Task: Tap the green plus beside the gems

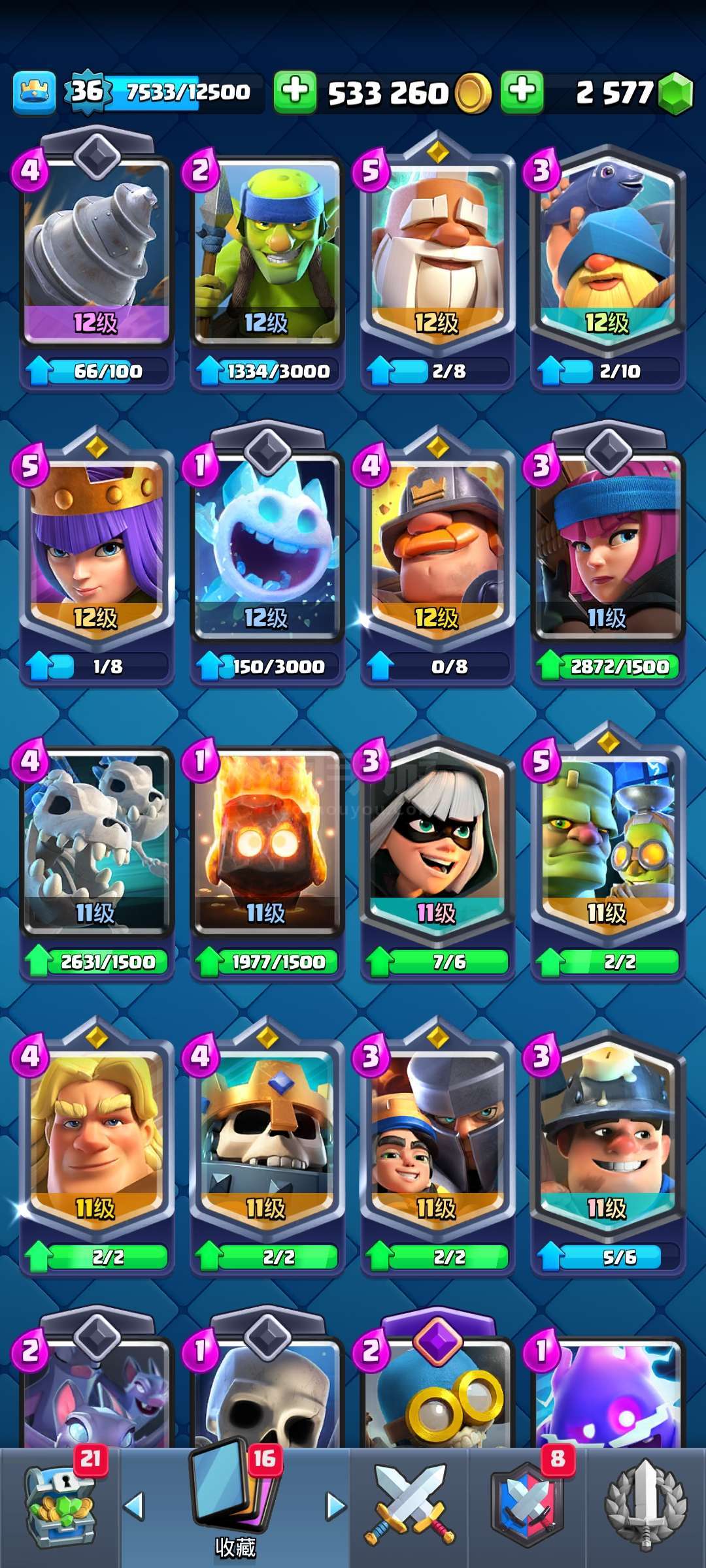Action: click(x=522, y=92)
